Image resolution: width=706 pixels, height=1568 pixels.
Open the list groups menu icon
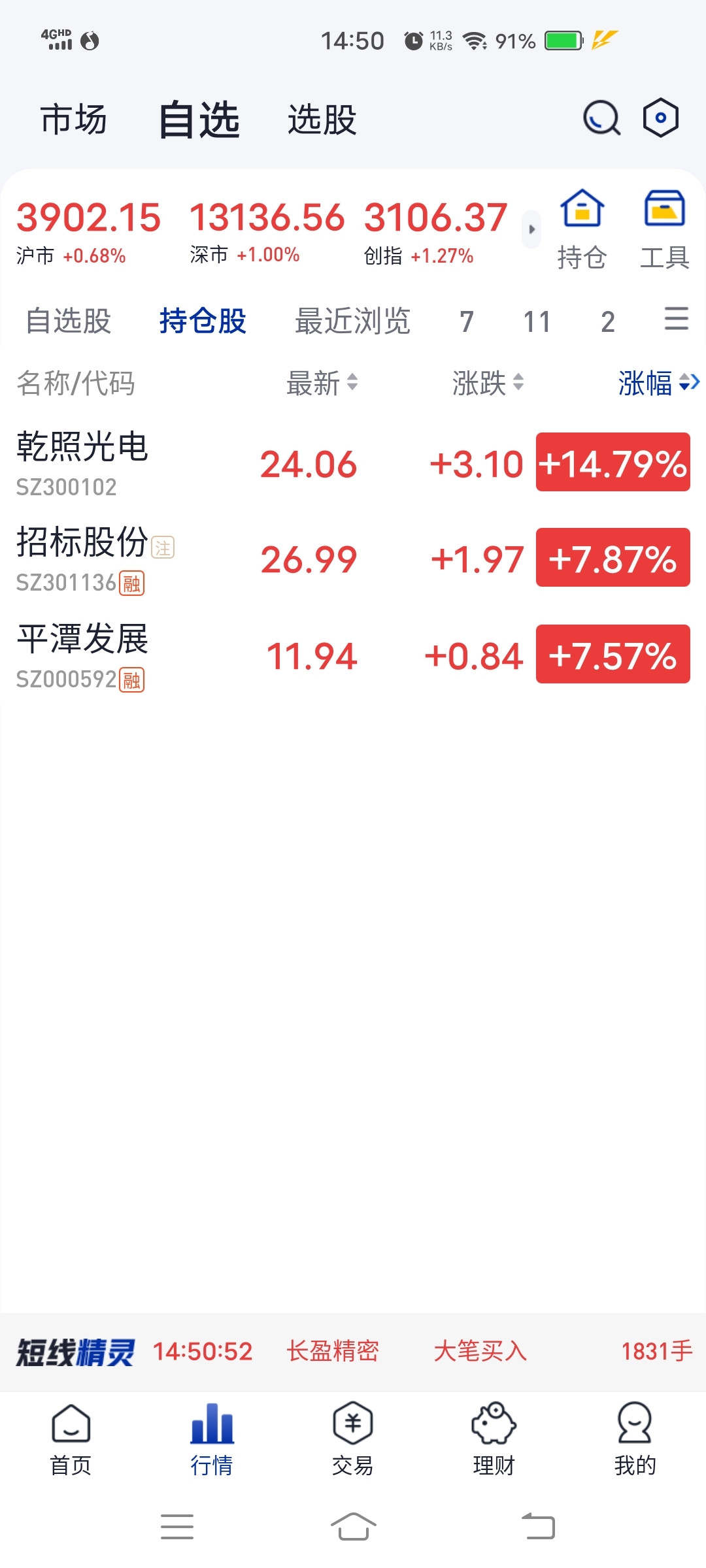[x=676, y=319]
